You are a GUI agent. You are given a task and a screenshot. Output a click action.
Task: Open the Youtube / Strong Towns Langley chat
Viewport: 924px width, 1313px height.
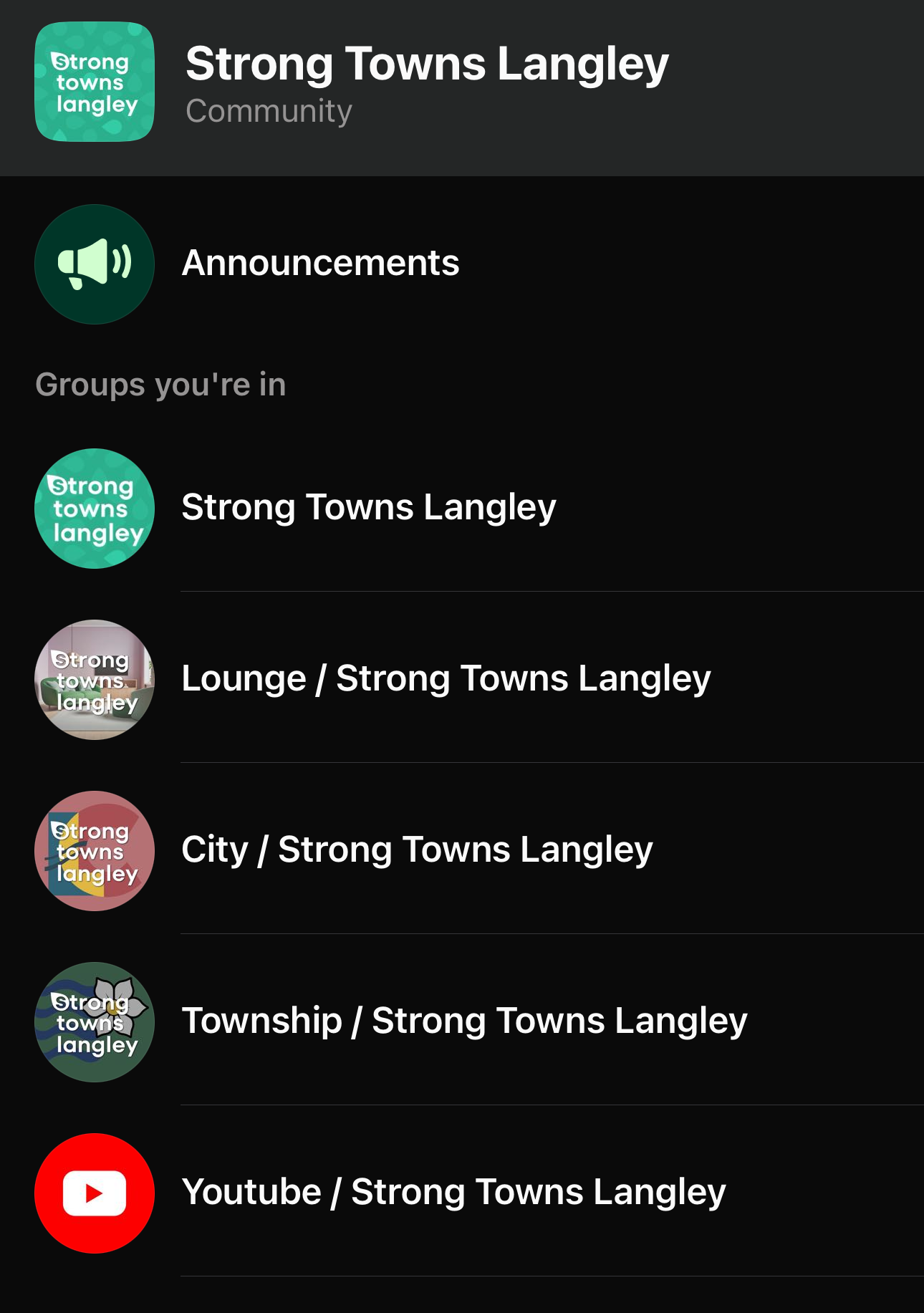pyautogui.click(x=453, y=1190)
